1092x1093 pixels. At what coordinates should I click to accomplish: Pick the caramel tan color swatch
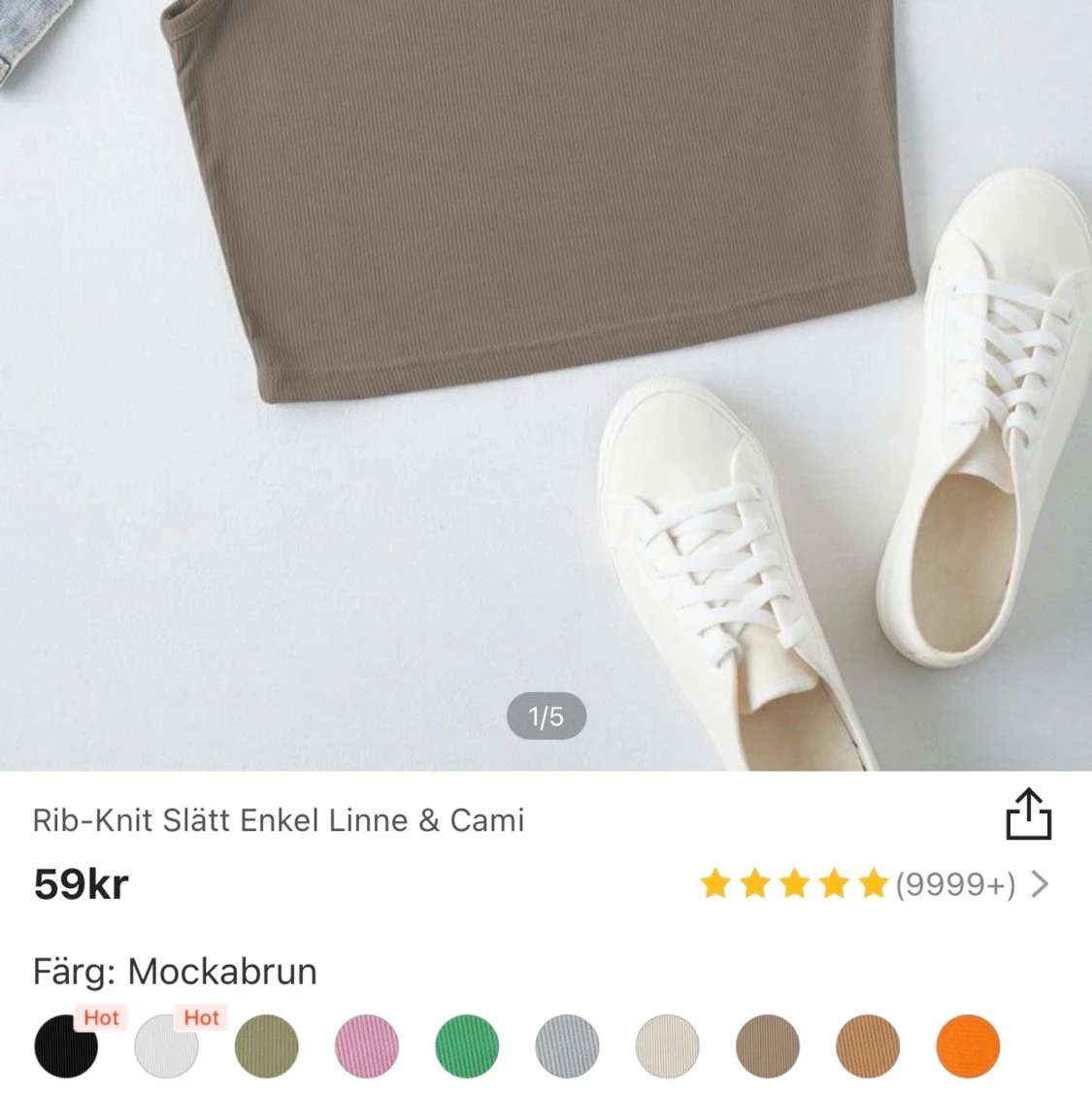click(868, 1046)
